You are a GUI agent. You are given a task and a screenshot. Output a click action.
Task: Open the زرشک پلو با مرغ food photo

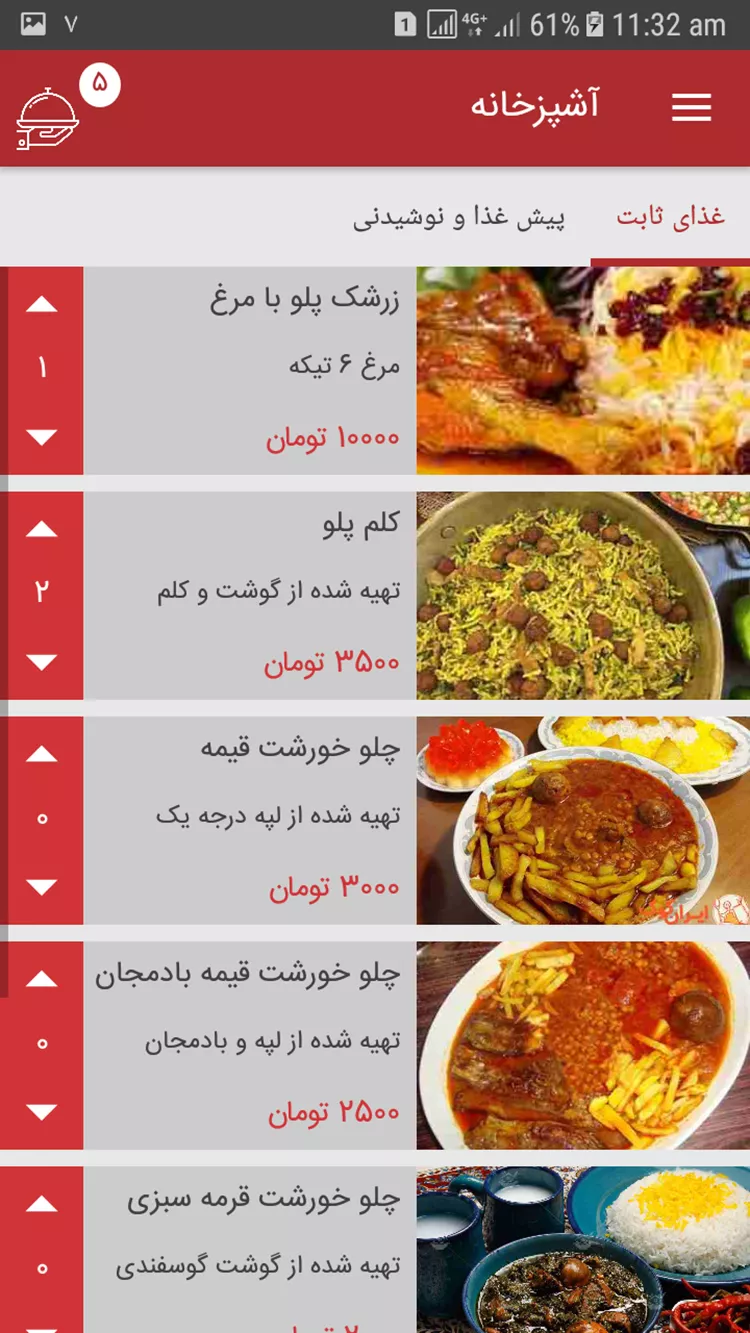[583, 371]
